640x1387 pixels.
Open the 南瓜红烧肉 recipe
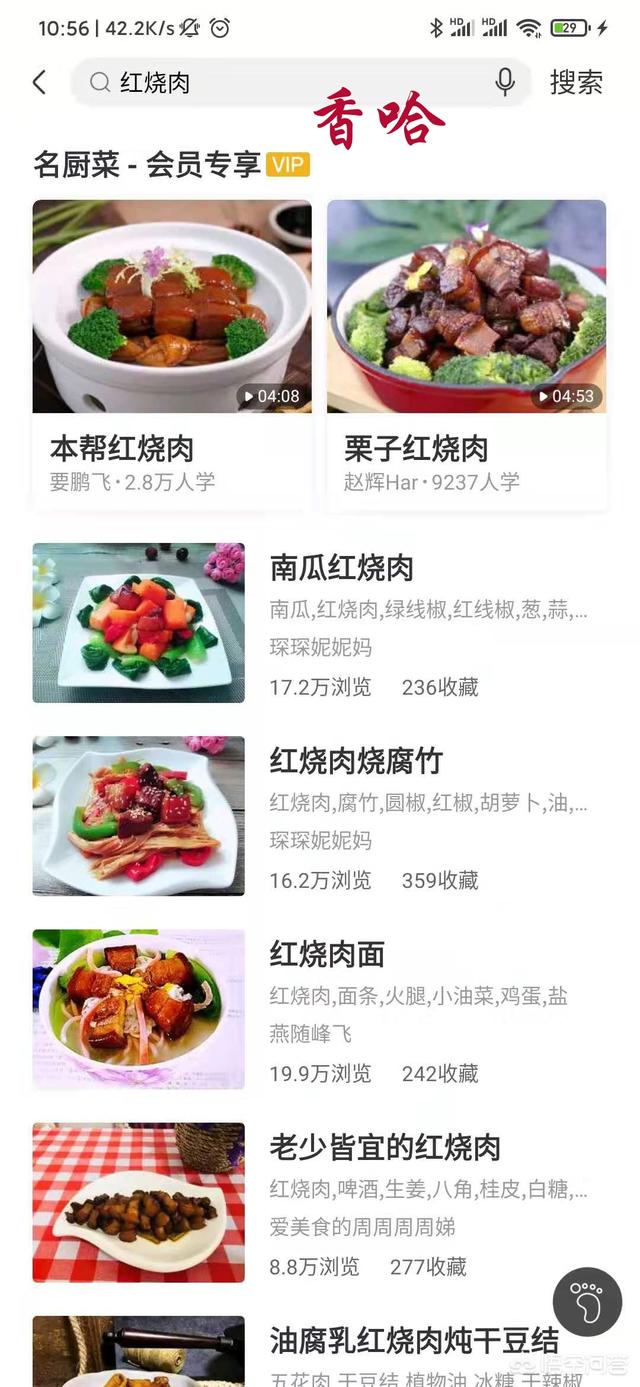[x=341, y=568]
